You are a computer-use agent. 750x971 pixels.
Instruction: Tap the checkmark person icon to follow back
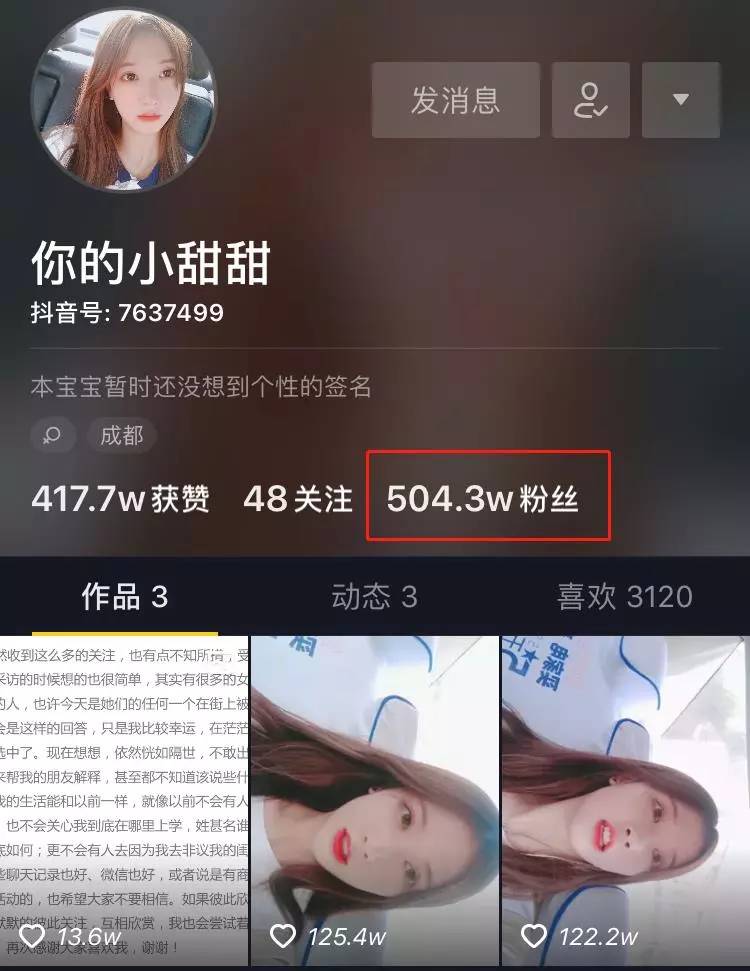[590, 100]
